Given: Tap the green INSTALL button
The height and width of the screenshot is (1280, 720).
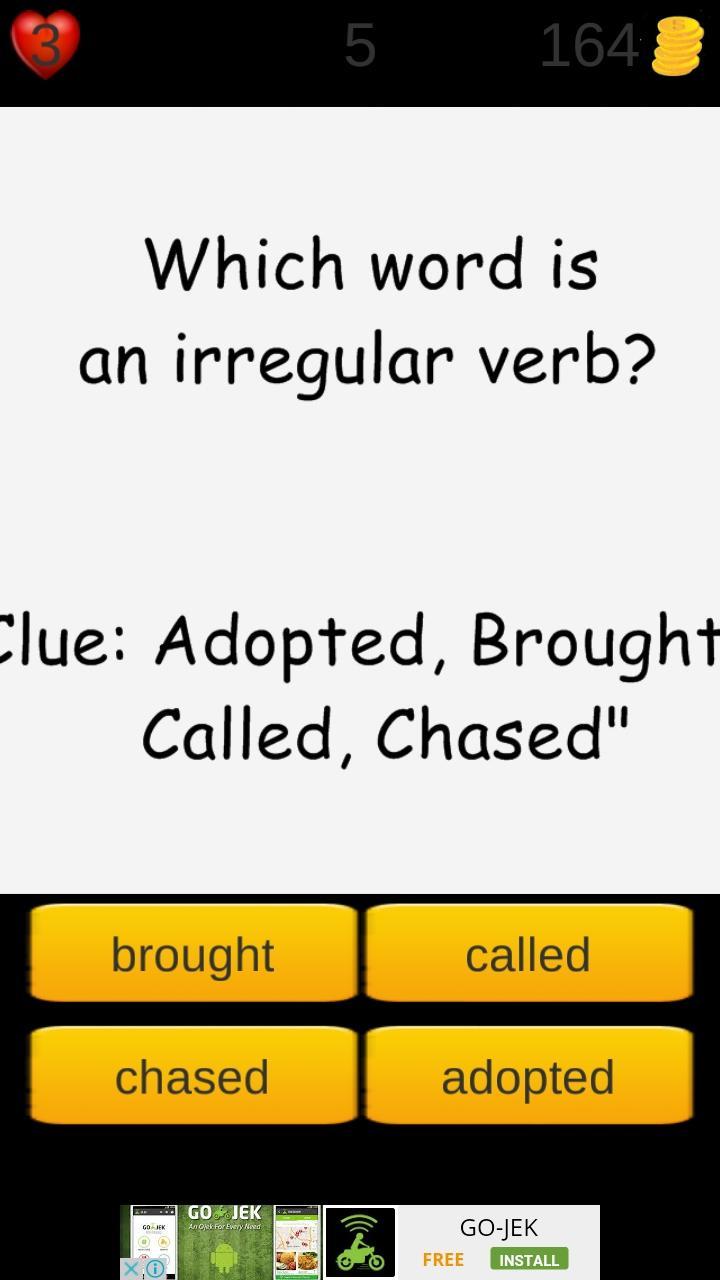Looking at the screenshot, I should [530, 1260].
